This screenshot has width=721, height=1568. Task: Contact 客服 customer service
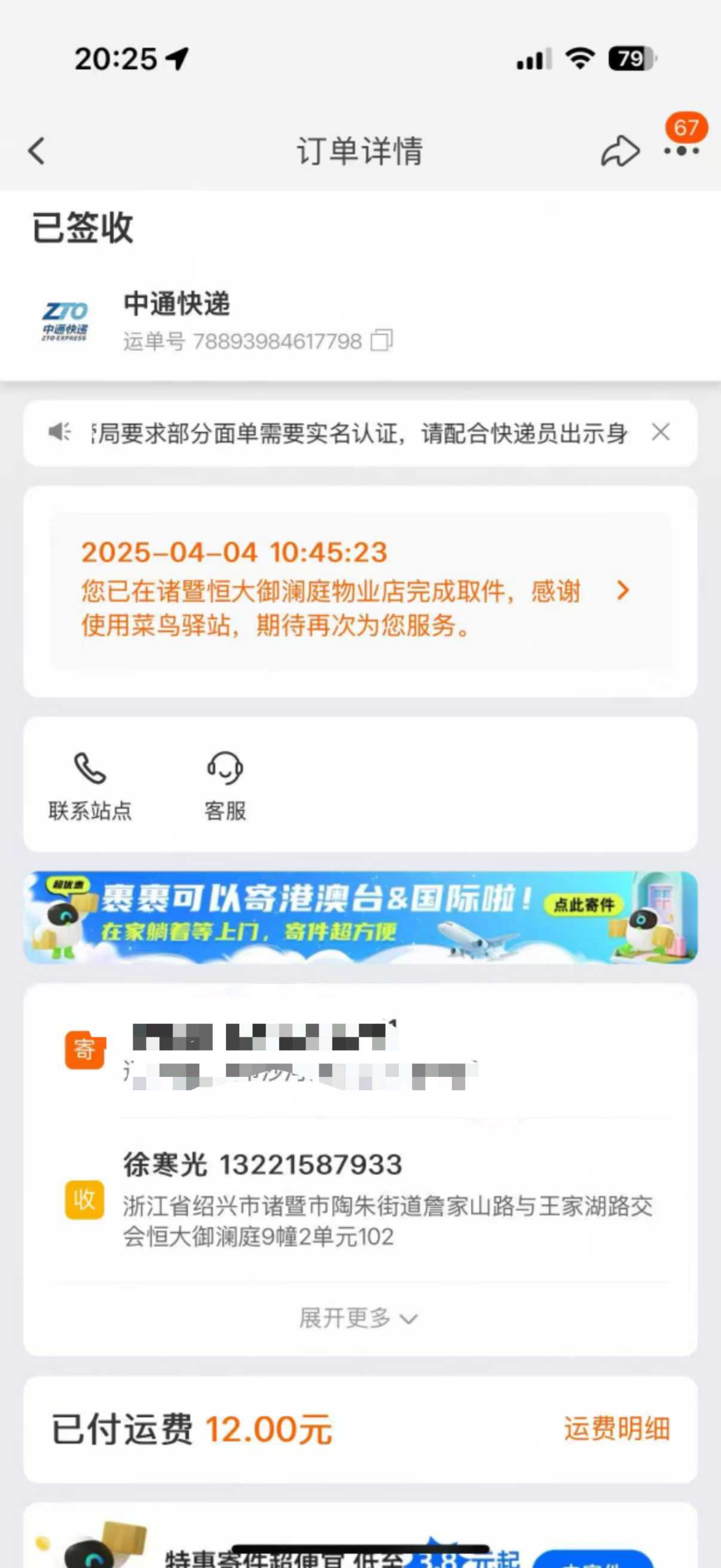coord(225,786)
